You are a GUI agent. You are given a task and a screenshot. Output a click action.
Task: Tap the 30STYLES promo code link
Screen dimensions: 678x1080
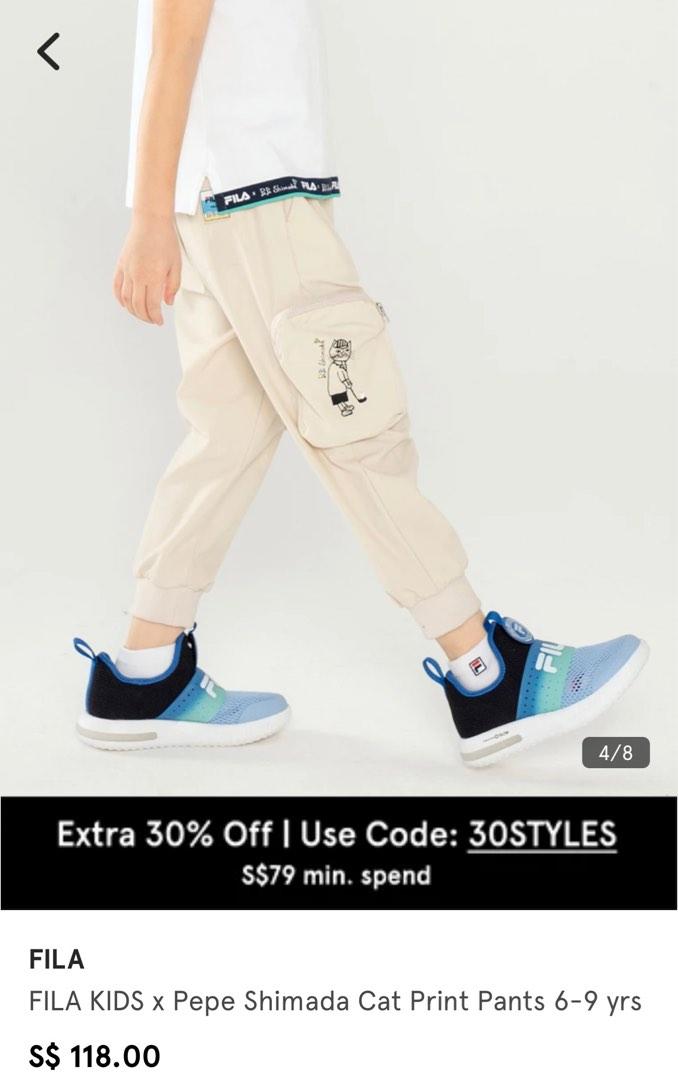point(542,835)
